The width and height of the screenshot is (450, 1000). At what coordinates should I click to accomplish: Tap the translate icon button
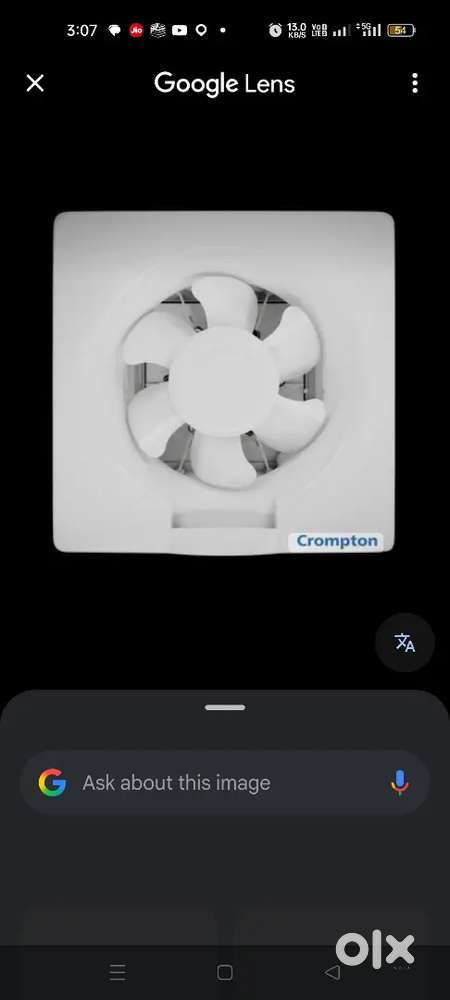point(405,642)
